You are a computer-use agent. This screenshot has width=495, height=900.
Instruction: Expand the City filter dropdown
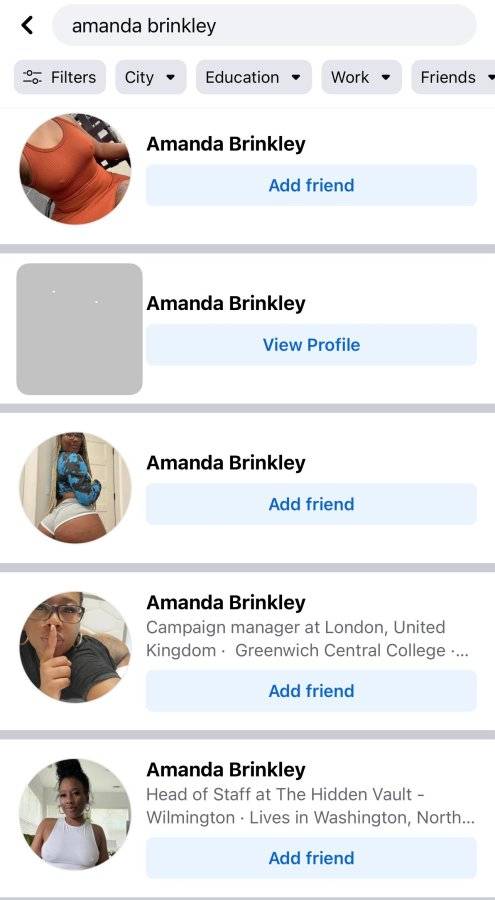click(x=151, y=77)
